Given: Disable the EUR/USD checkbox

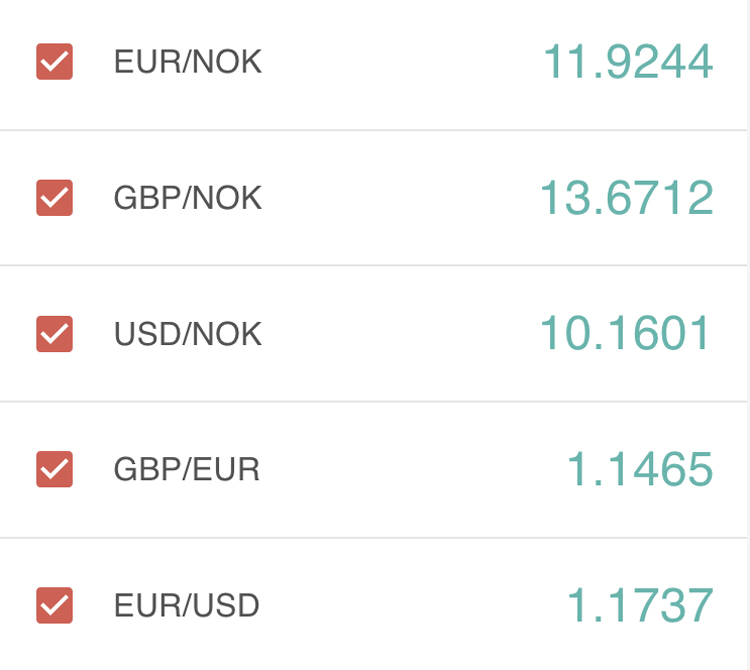Looking at the screenshot, I should [54, 605].
